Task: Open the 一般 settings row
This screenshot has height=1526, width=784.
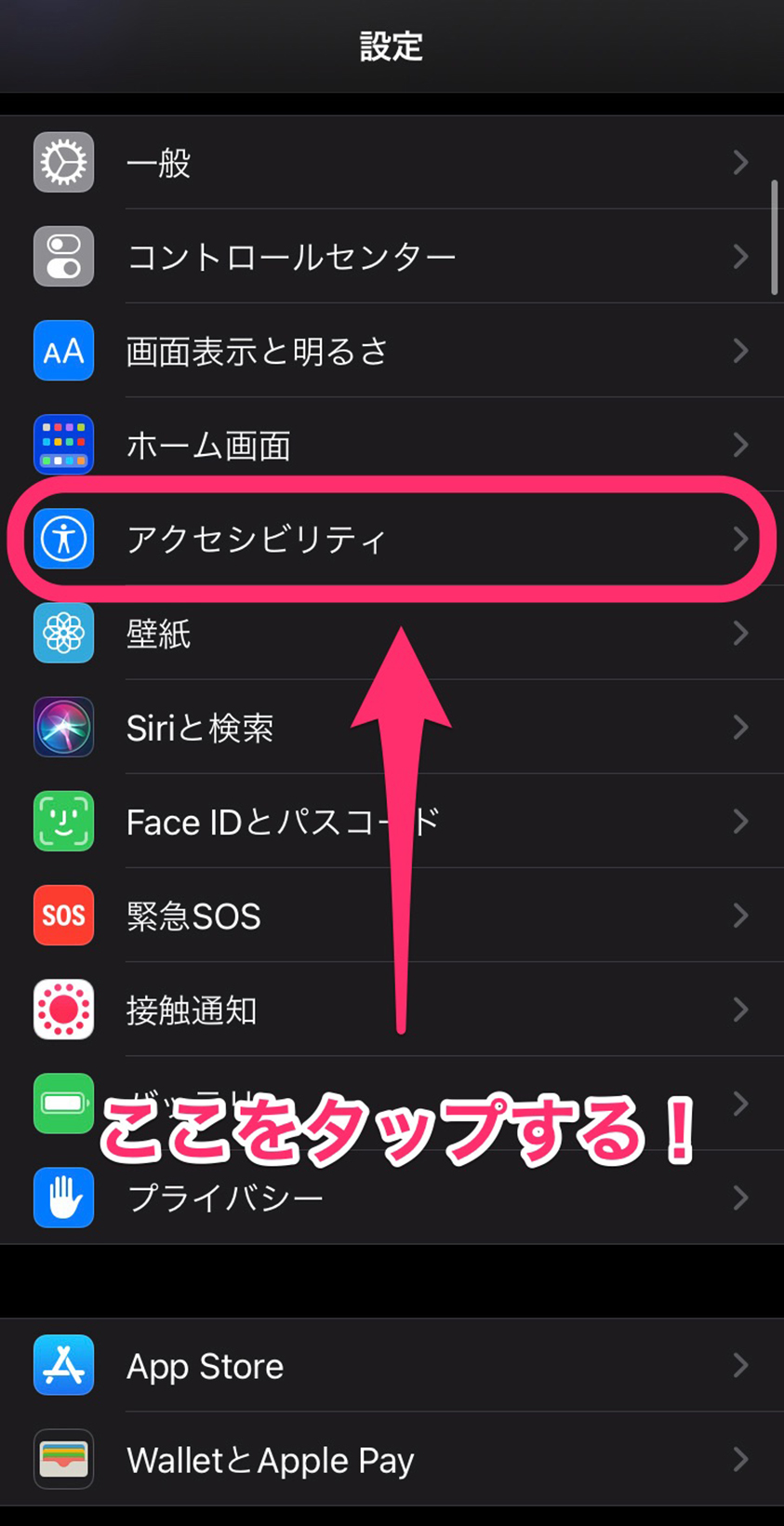Action: tap(392, 163)
